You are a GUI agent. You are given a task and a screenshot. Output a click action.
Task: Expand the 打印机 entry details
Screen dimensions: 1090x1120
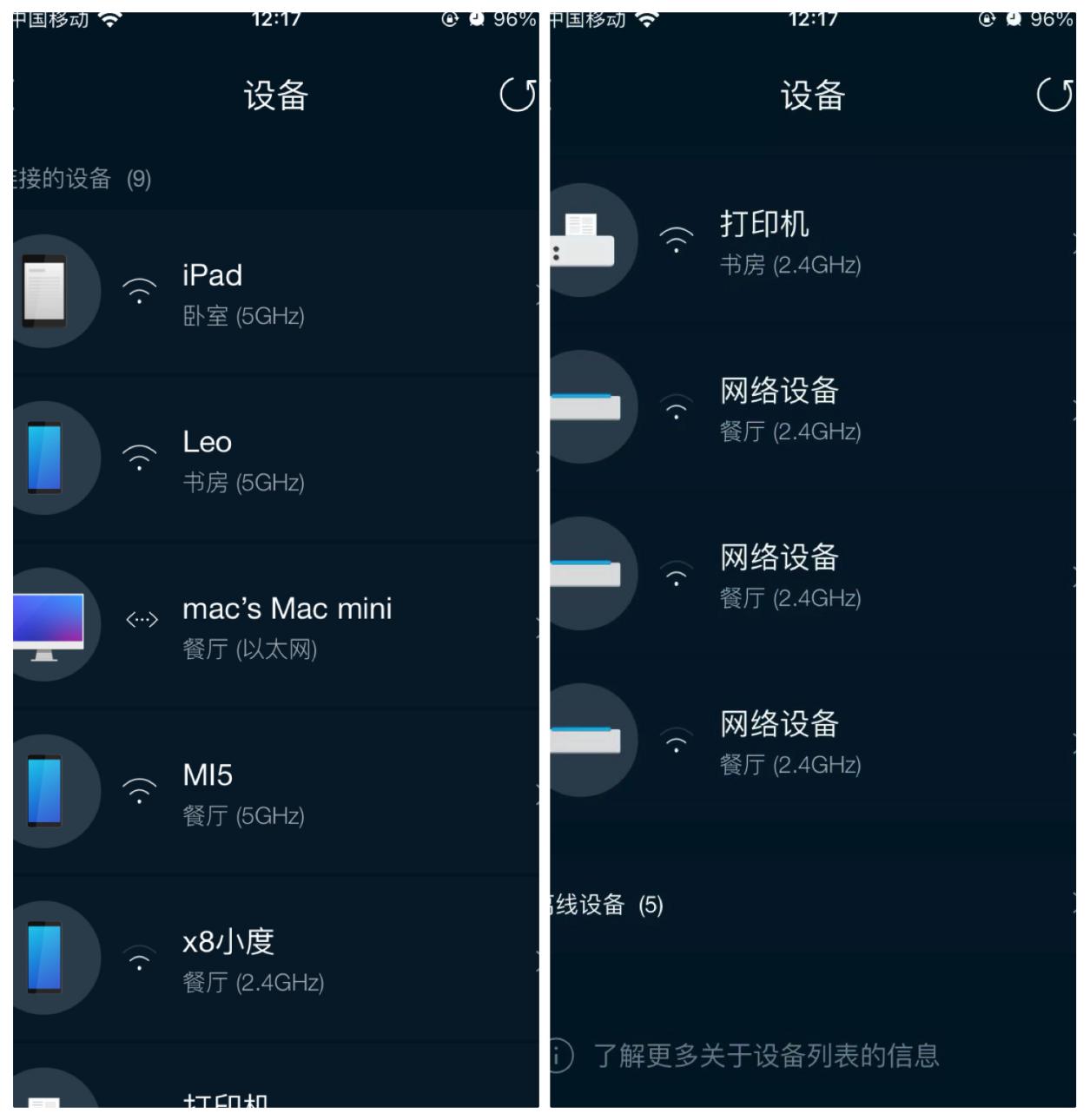[1073, 241]
